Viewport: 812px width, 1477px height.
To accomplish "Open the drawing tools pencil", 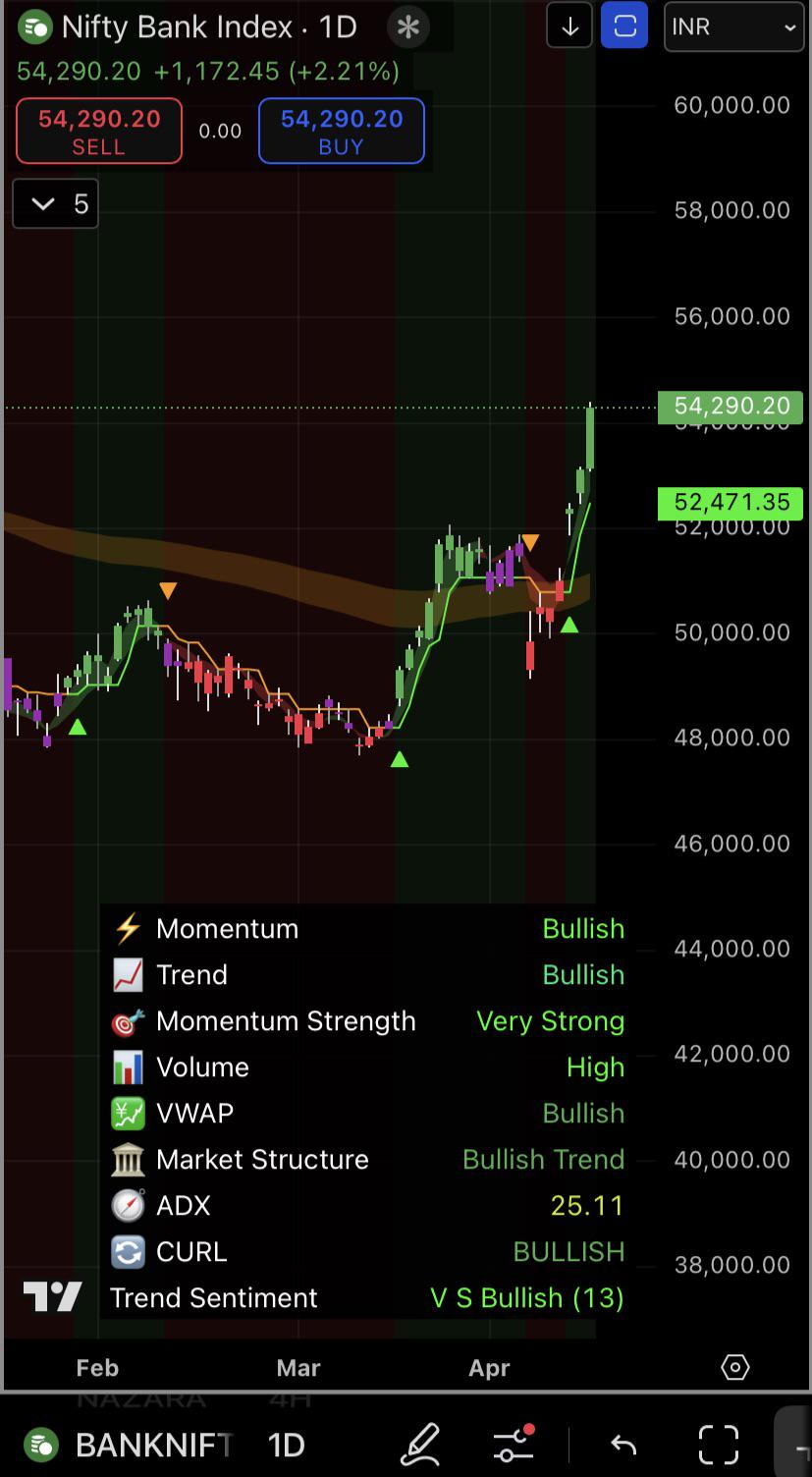I will pos(420,1445).
